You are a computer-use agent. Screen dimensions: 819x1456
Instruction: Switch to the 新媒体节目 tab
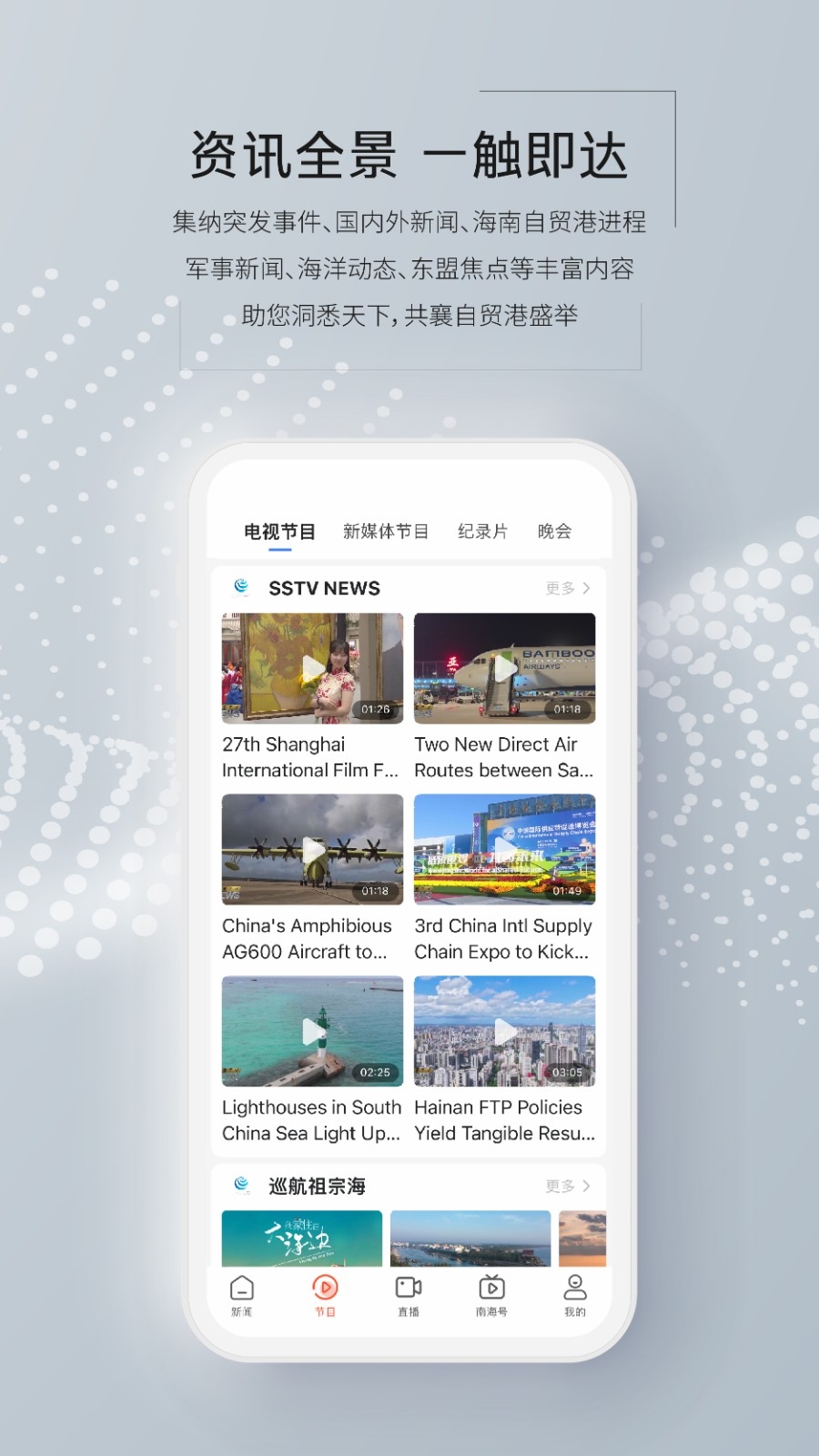pyautogui.click(x=385, y=531)
